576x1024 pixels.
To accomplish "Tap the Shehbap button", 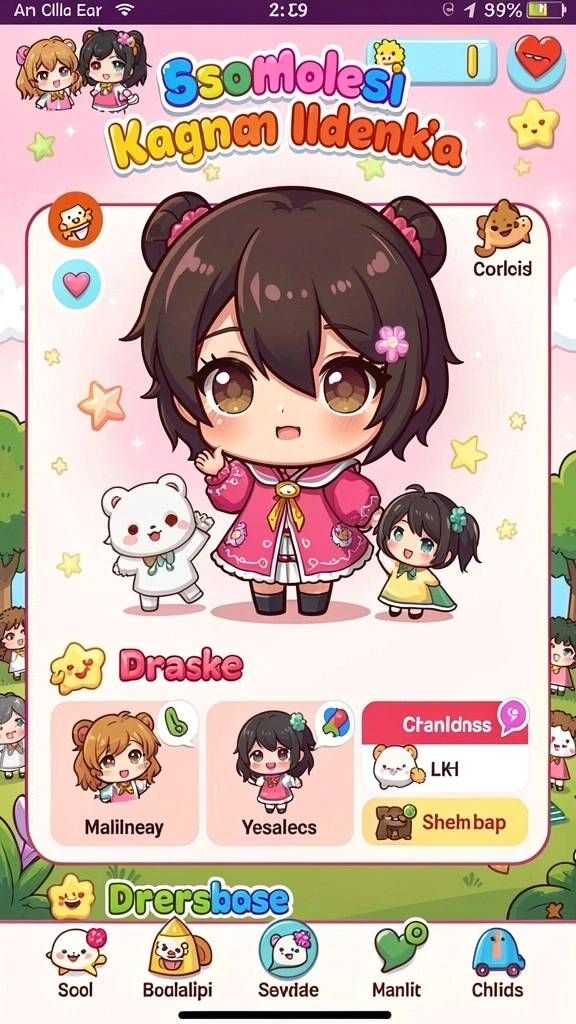I will [445, 822].
